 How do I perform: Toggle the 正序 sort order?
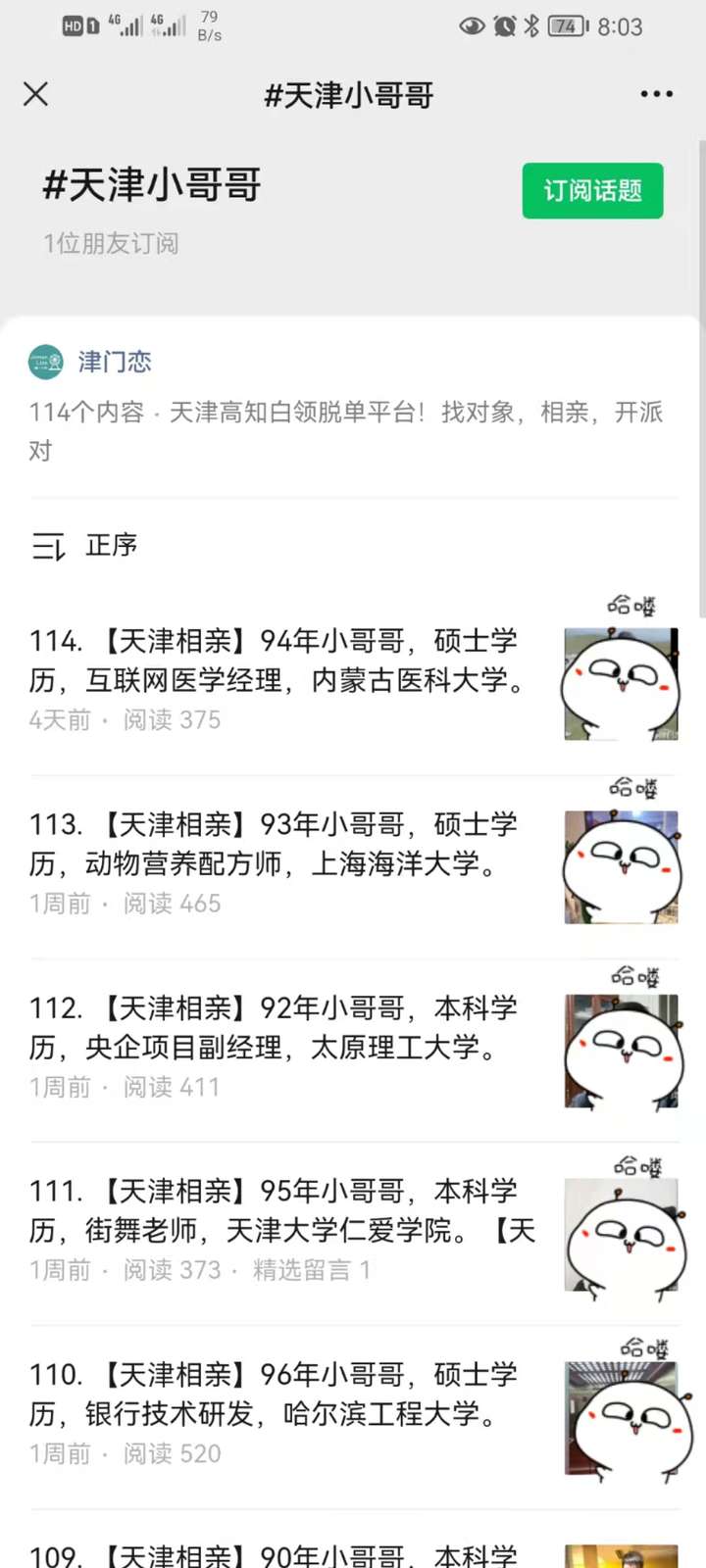(x=84, y=545)
